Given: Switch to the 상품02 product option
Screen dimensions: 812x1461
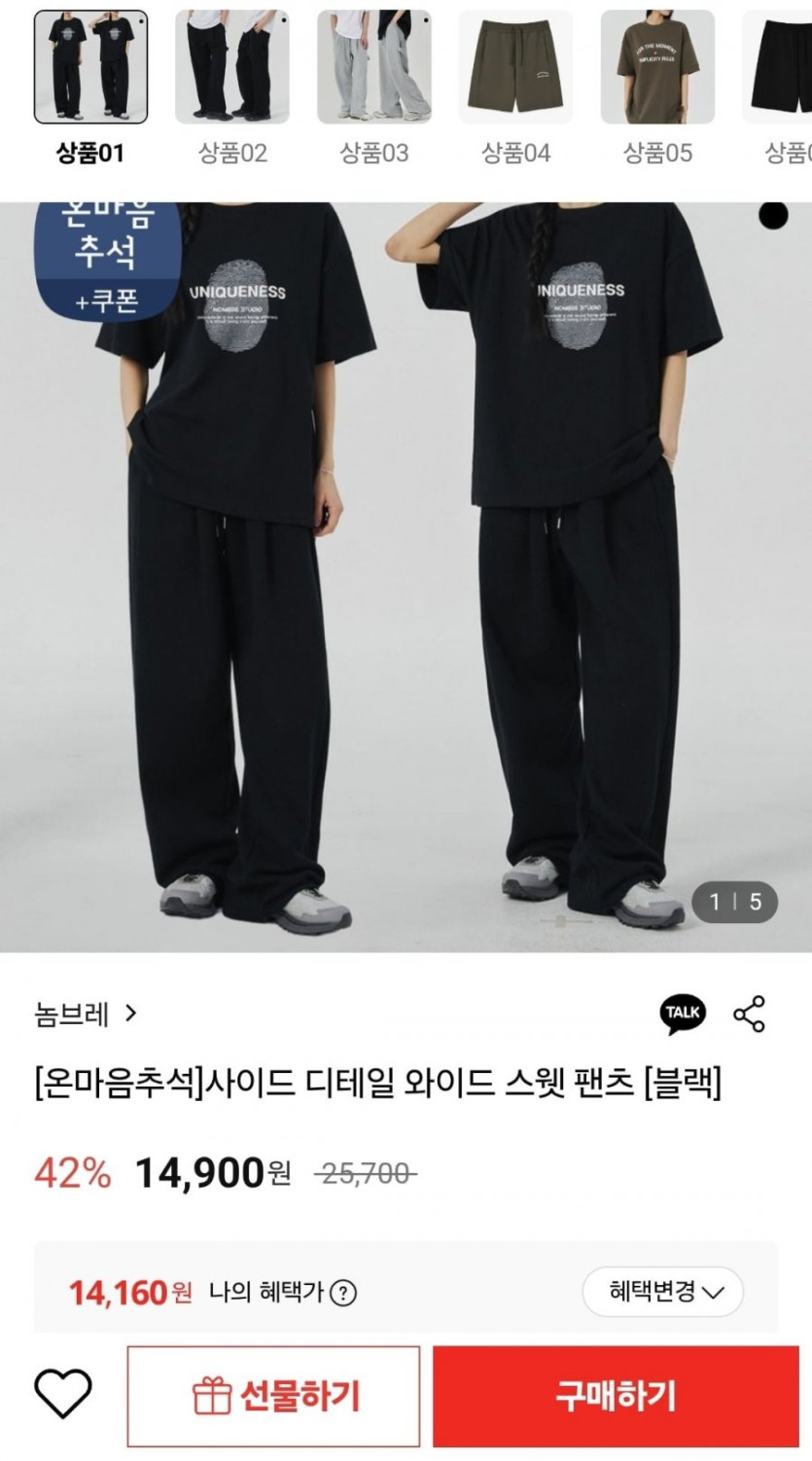Looking at the screenshot, I should tap(232, 68).
